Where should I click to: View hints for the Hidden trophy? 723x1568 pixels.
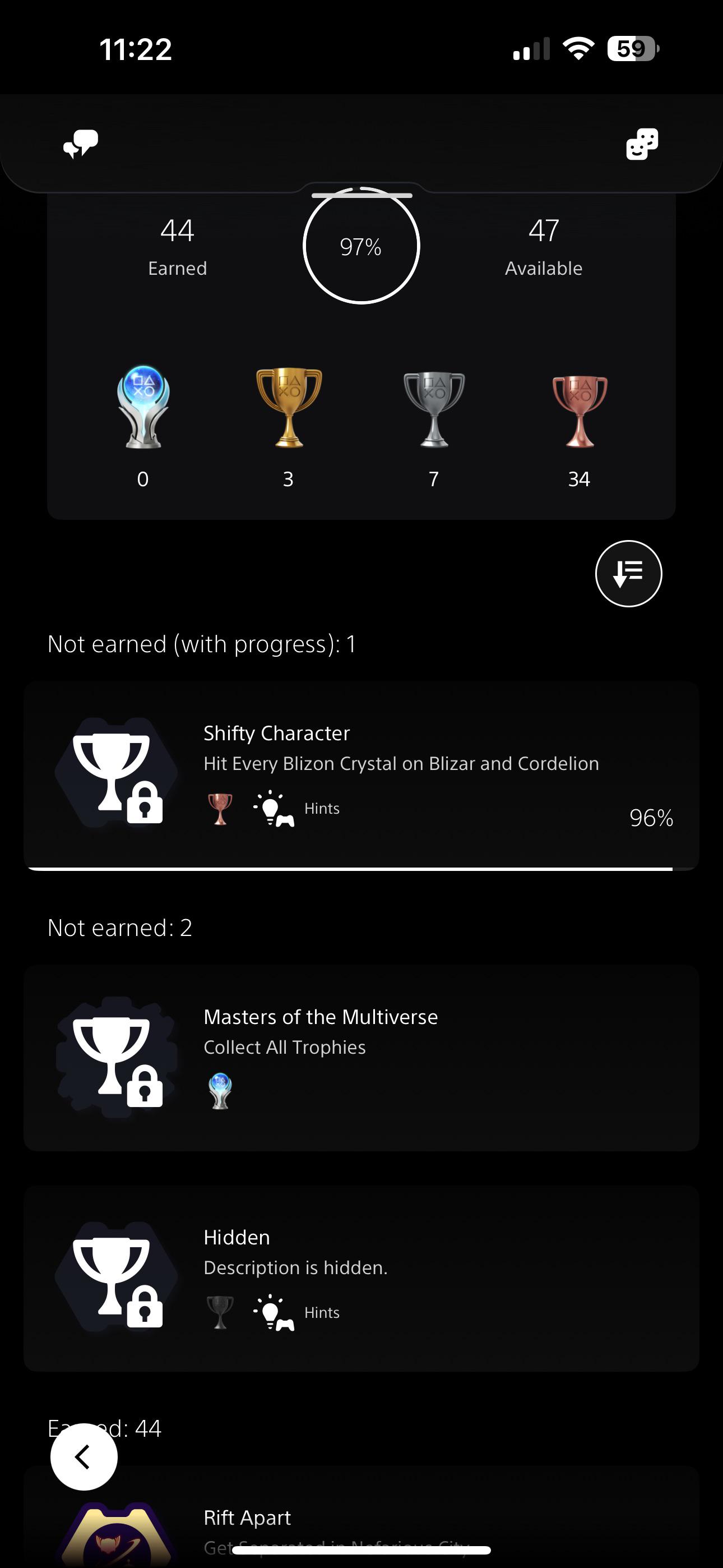[297, 1313]
